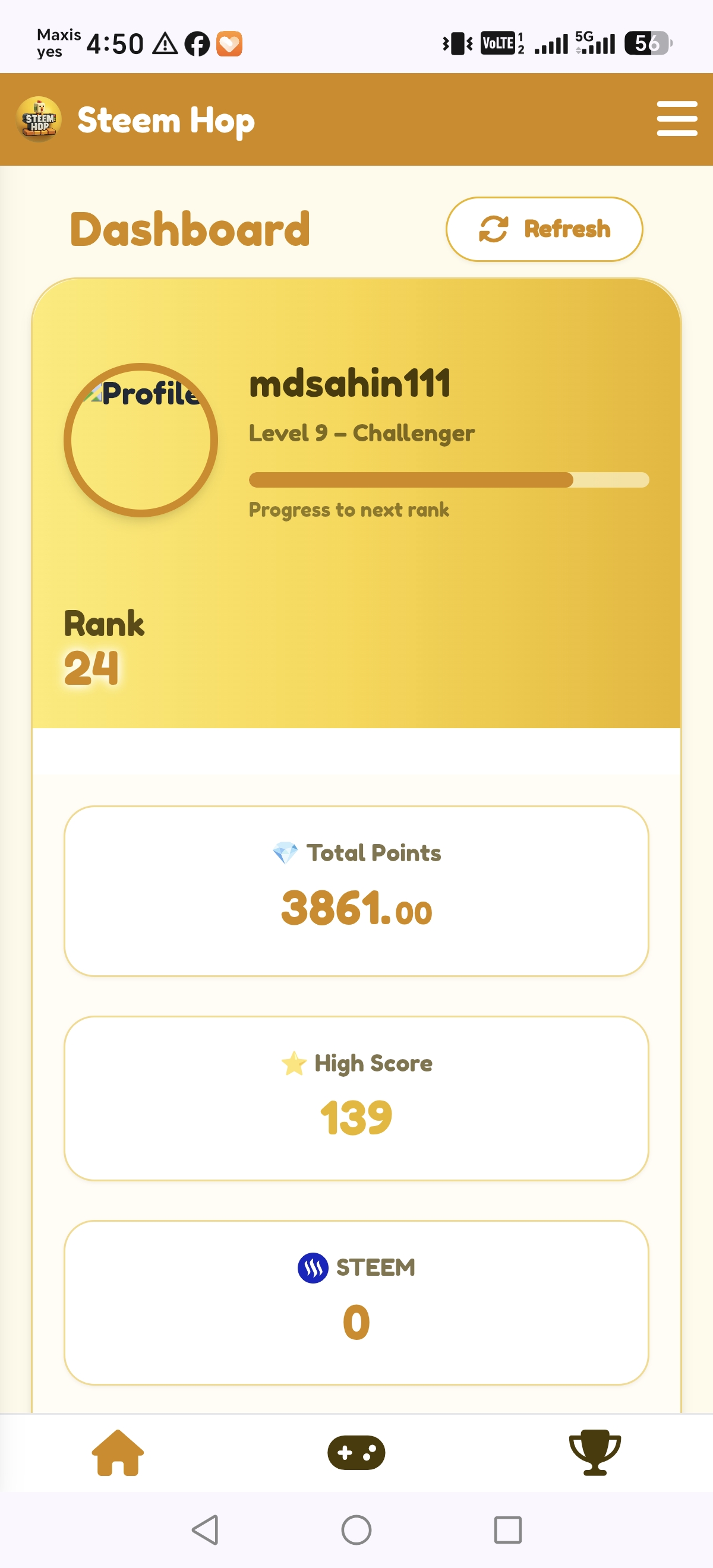Open the hamburger menu
713x1568 pixels.
coord(677,119)
